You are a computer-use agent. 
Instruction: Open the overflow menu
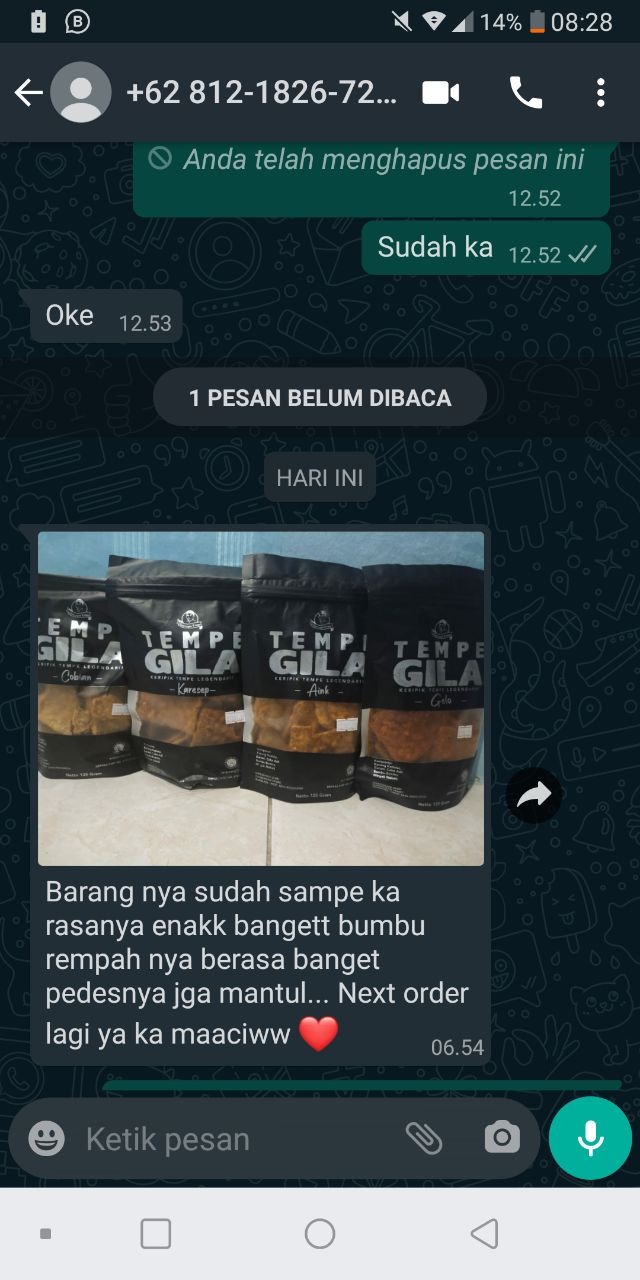tap(600, 93)
